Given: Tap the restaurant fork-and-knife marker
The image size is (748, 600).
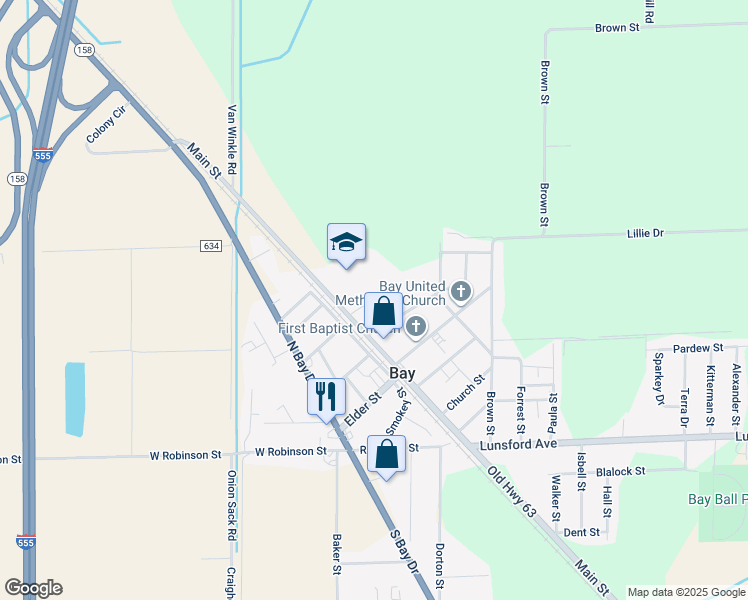Looking at the screenshot, I should 327,397.
